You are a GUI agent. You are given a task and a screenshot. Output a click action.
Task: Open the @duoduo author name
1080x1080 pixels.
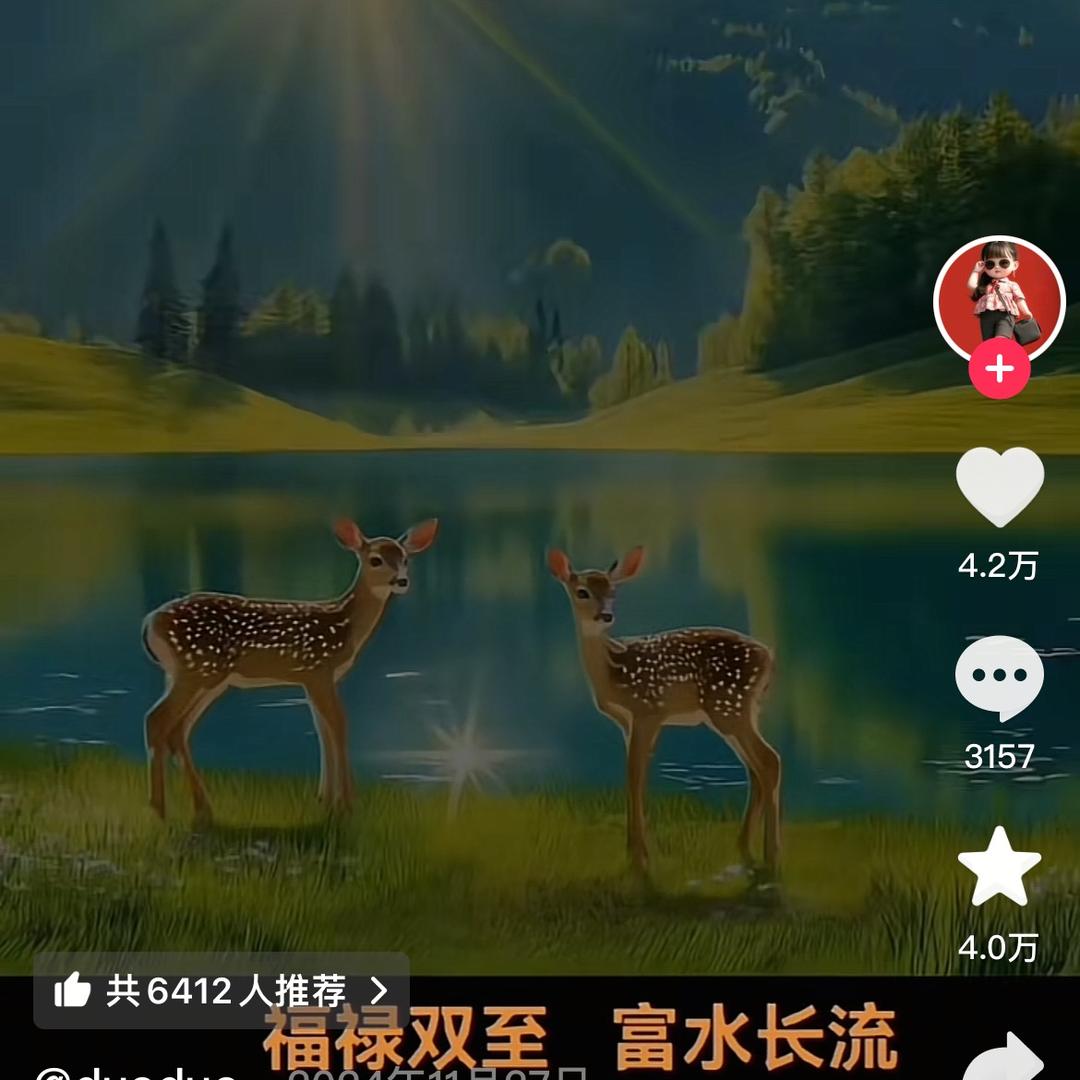135,1072
